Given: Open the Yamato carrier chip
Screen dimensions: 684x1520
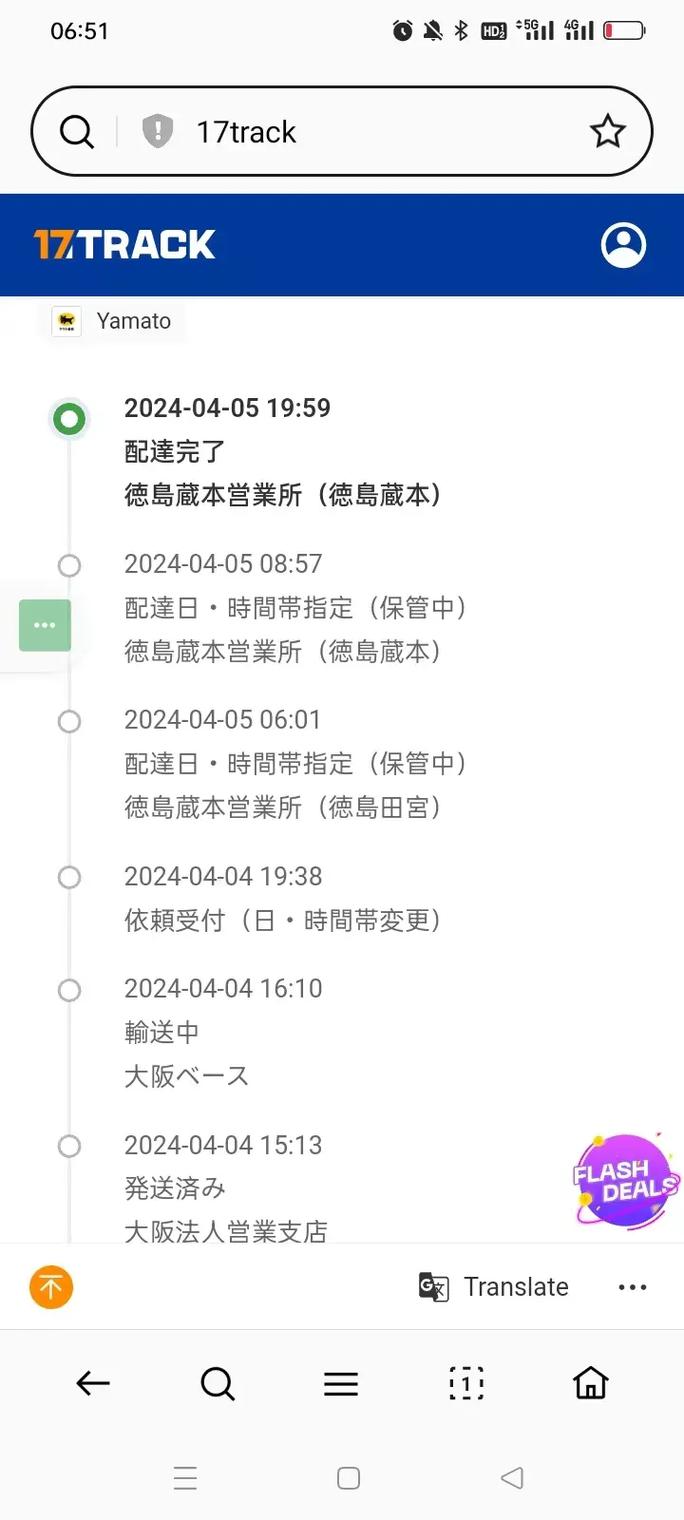Looking at the screenshot, I should point(113,321).
